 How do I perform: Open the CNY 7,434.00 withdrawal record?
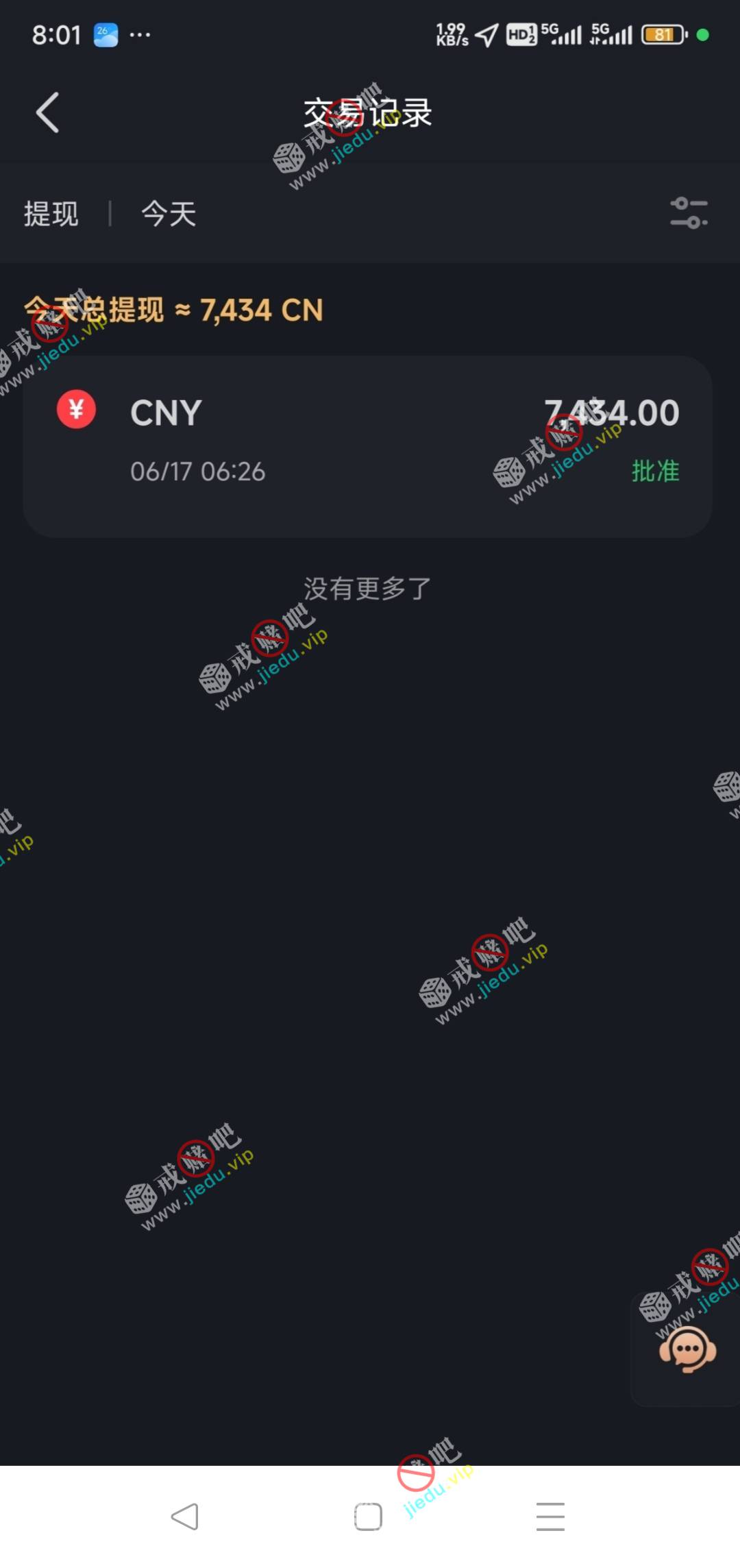367,445
